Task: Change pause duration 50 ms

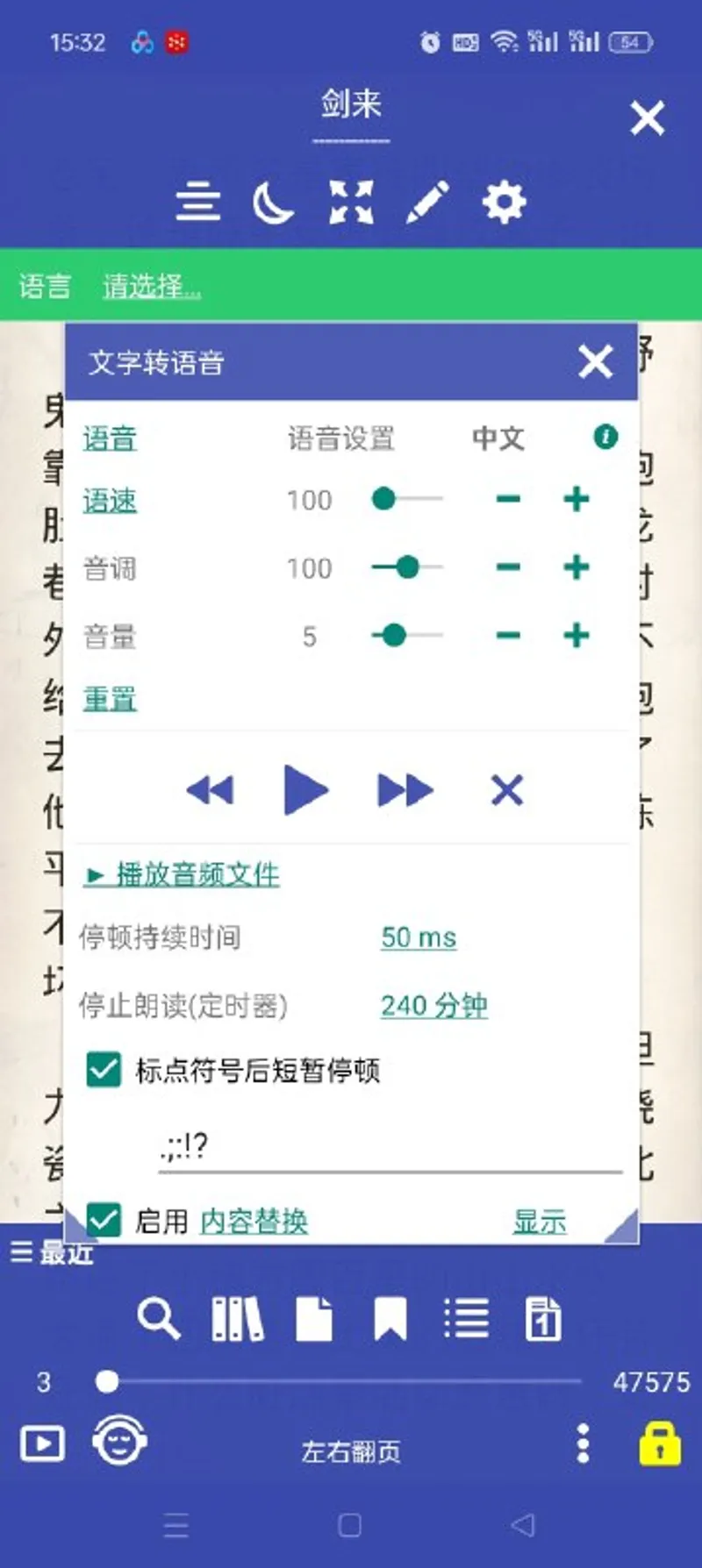Action: pos(419,937)
